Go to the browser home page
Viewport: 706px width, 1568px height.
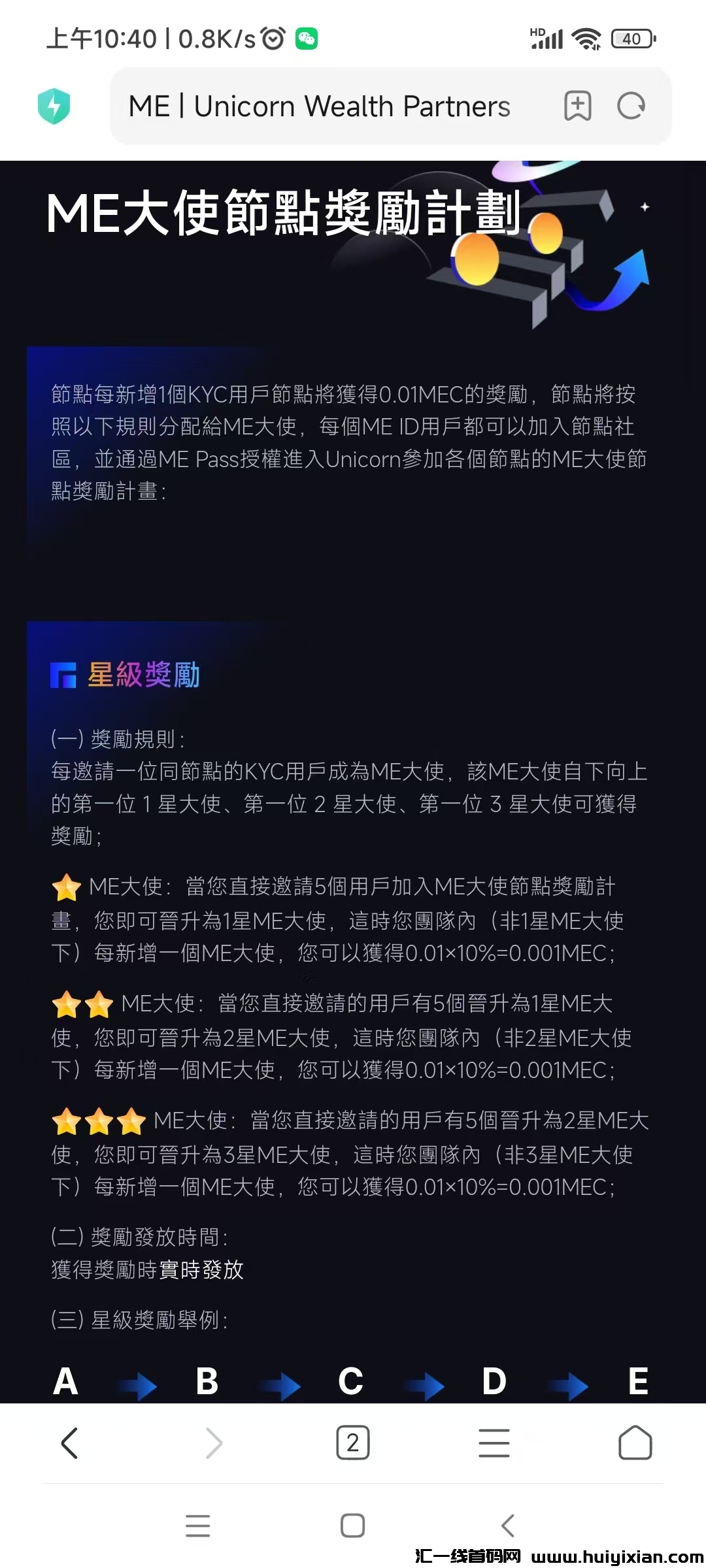[x=635, y=1443]
